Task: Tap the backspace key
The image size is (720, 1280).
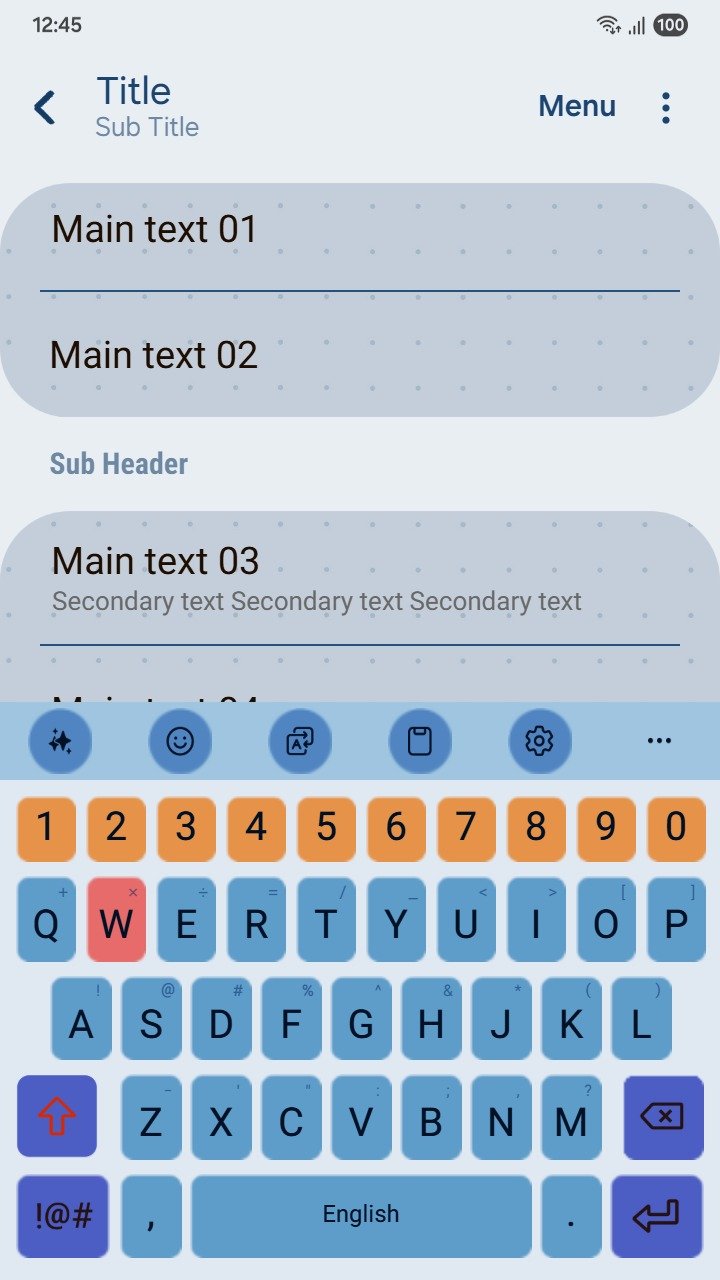Action: click(662, 1116)
